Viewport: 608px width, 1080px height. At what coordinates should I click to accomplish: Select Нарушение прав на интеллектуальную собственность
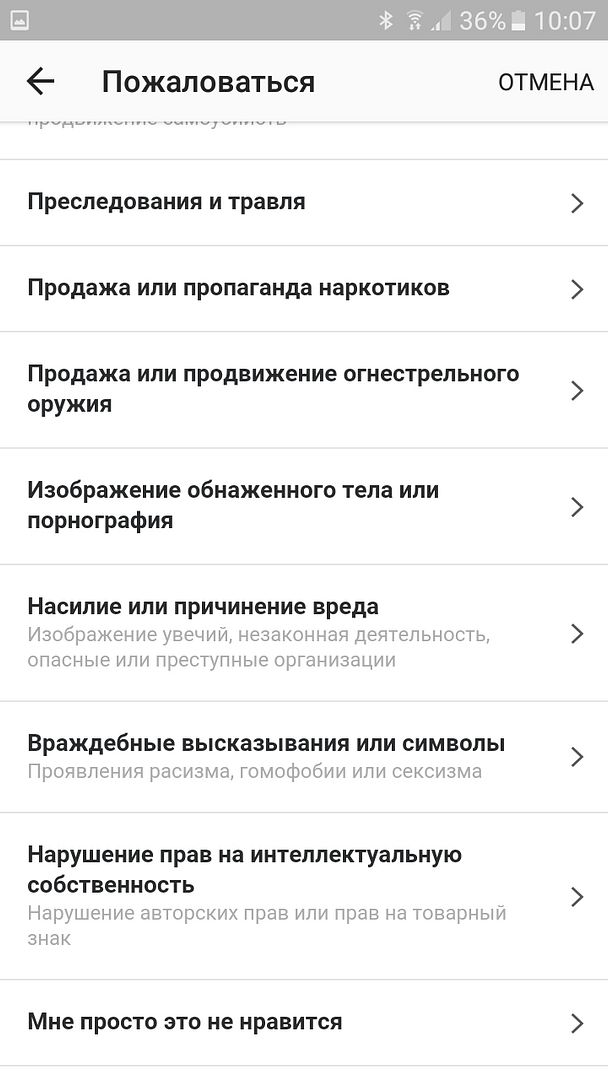coord(304,896)
